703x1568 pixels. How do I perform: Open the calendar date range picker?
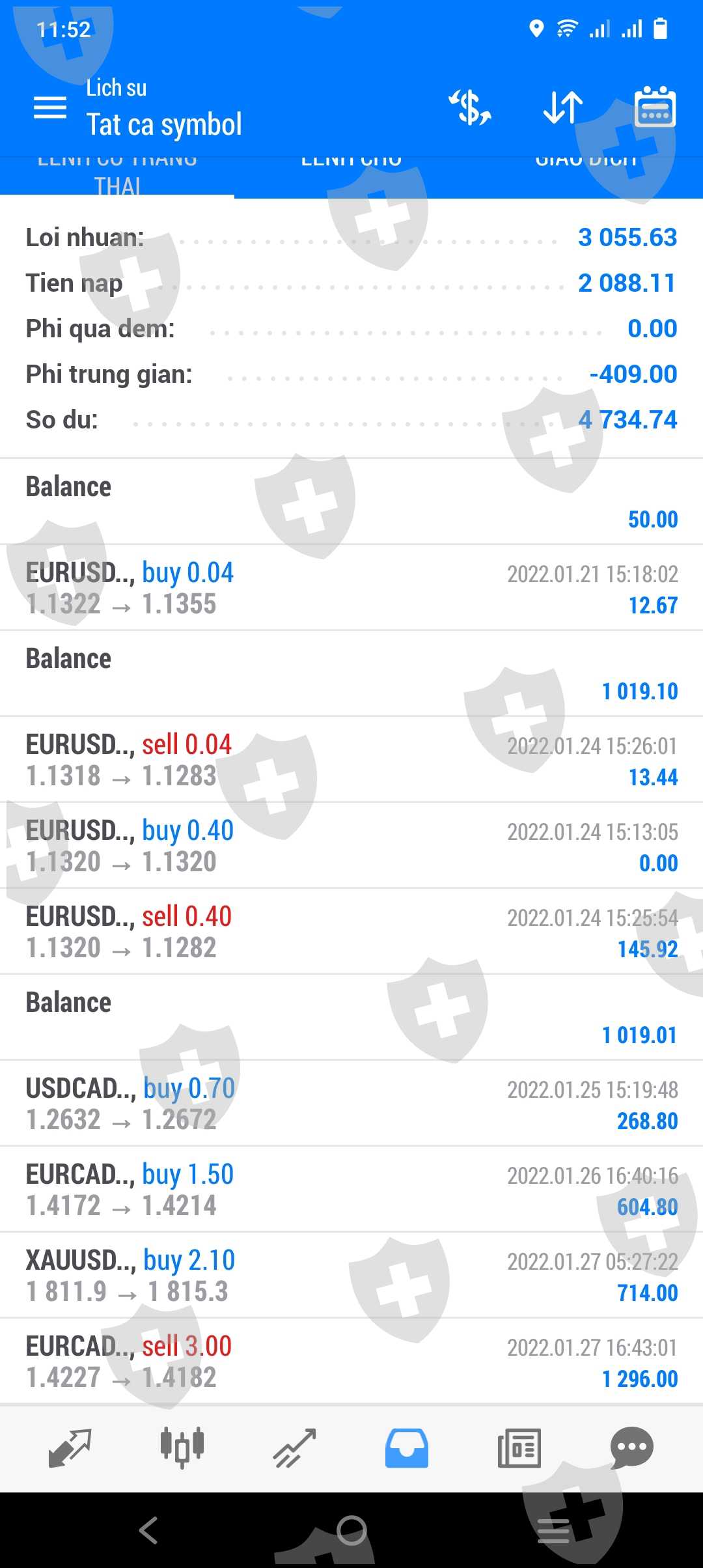[x=655, y=107]
